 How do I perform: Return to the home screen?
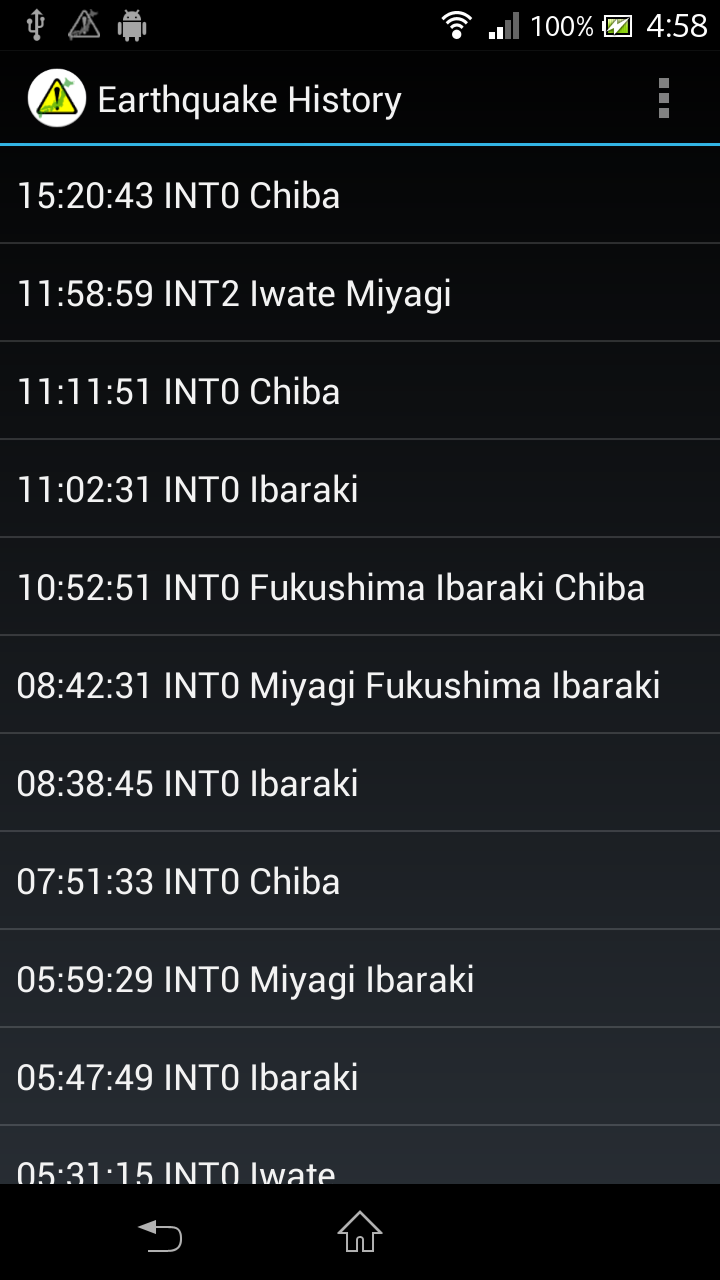(360, 1232)
